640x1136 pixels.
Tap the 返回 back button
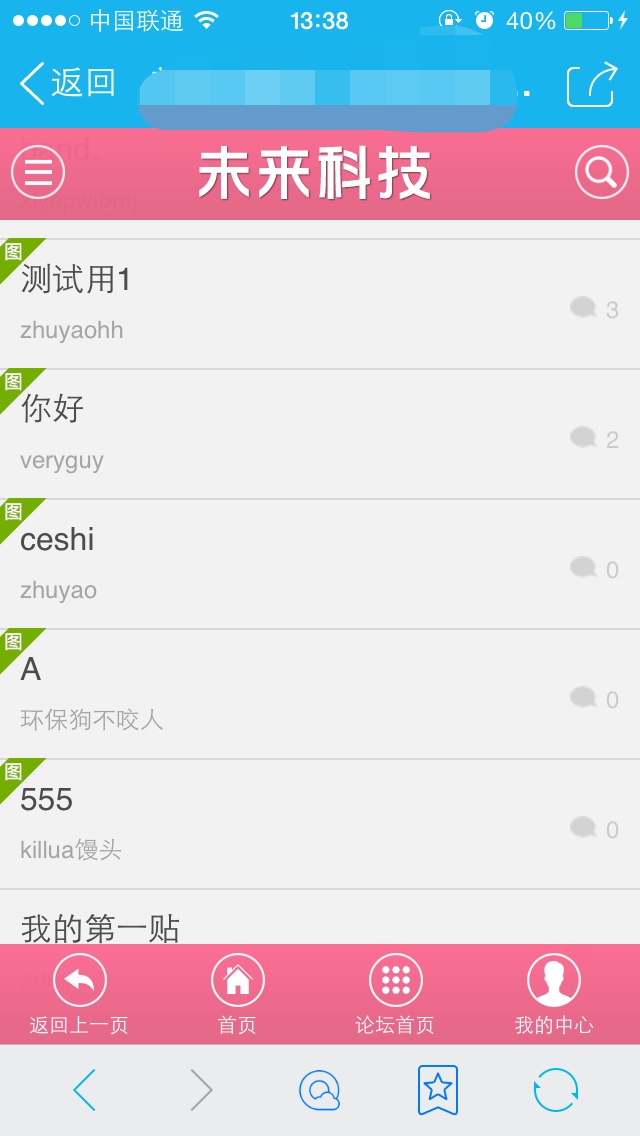point(68,84)
